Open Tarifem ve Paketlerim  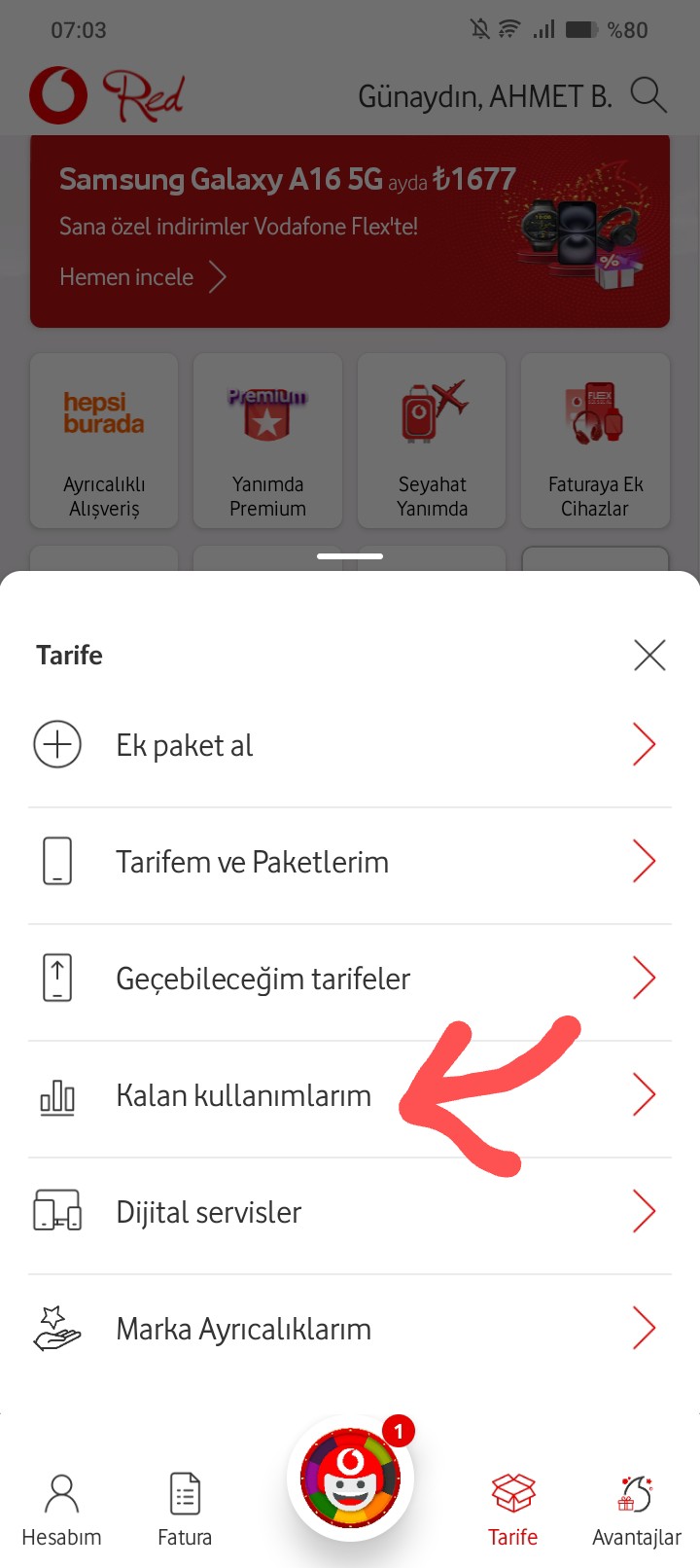coord(350,863)
